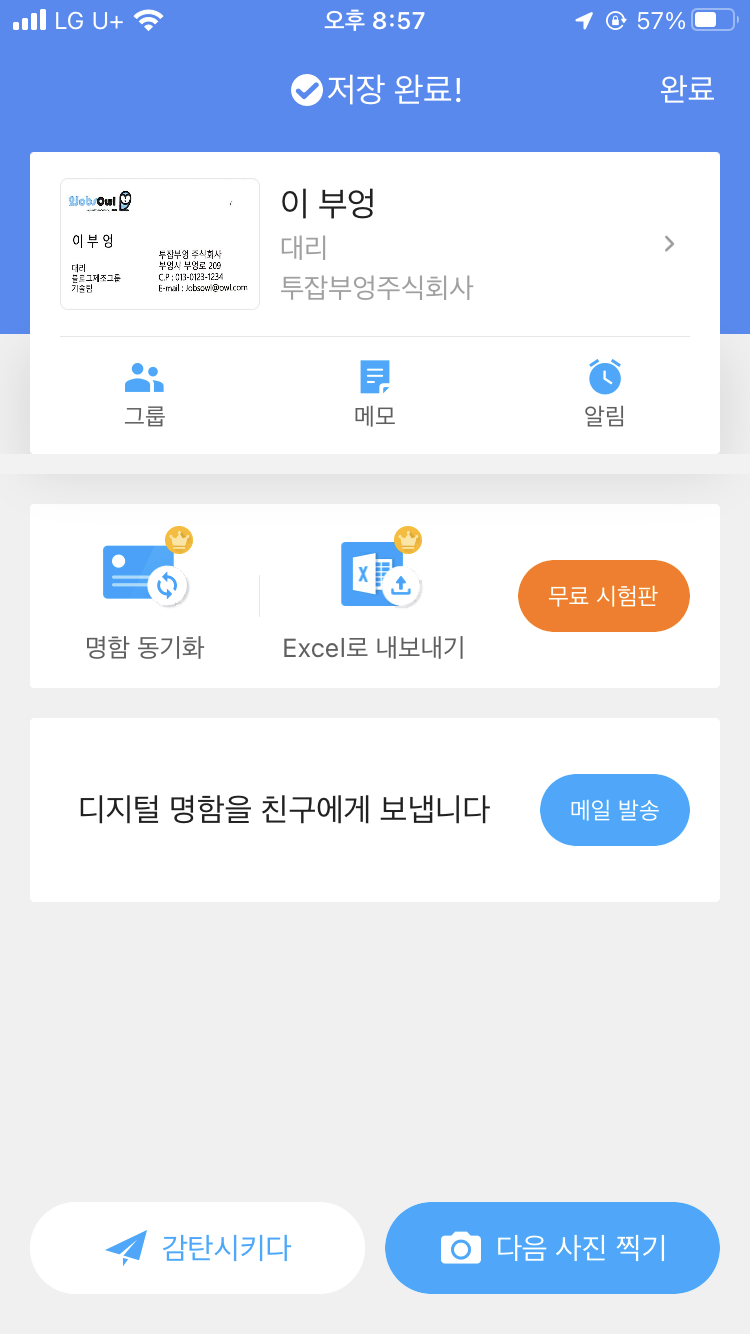Open the 이 부엉 business card thumbnail

pos(159,243)
